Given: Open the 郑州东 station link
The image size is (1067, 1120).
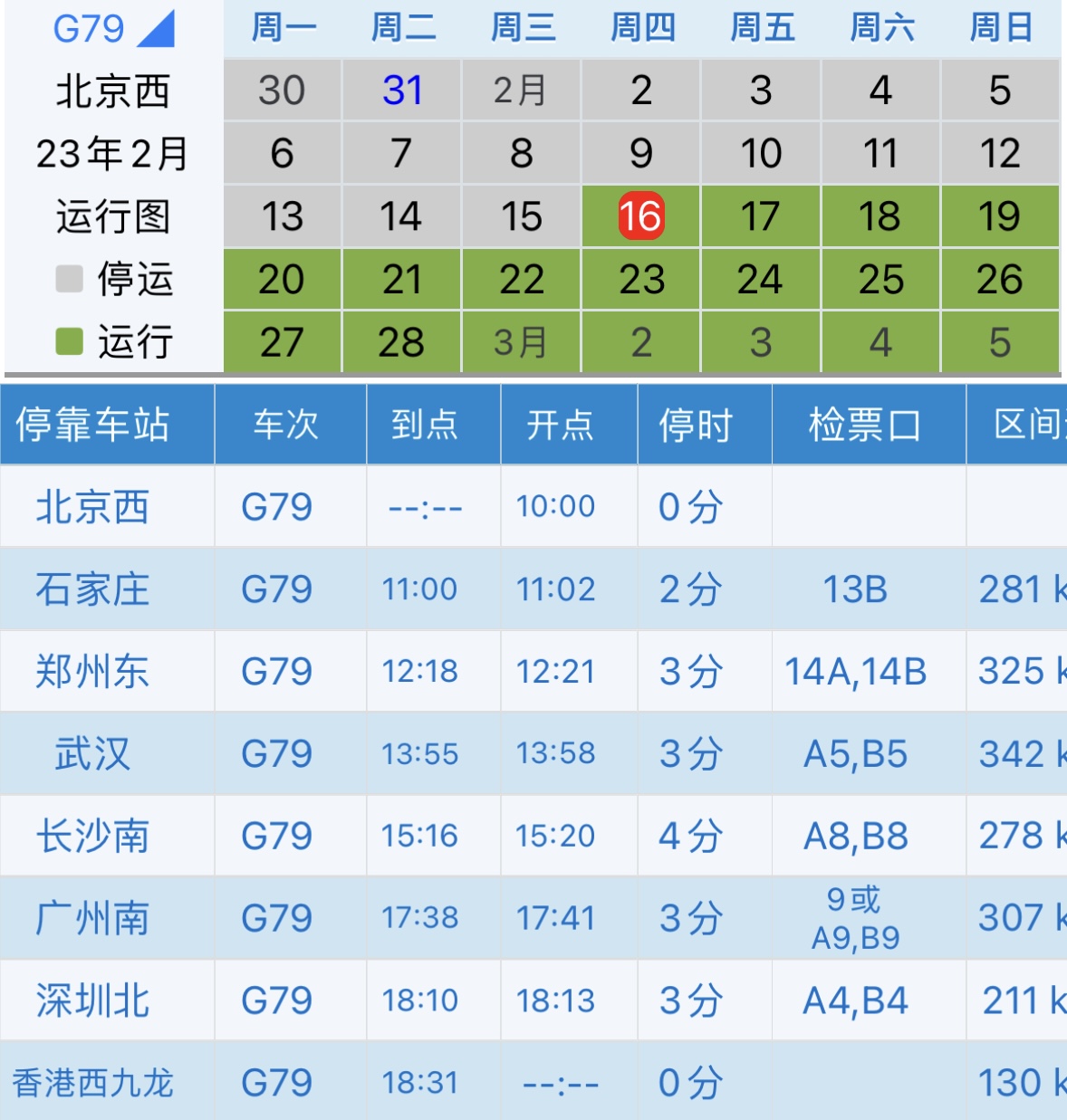Looking at the screenshot, I should tap(92, 672).
